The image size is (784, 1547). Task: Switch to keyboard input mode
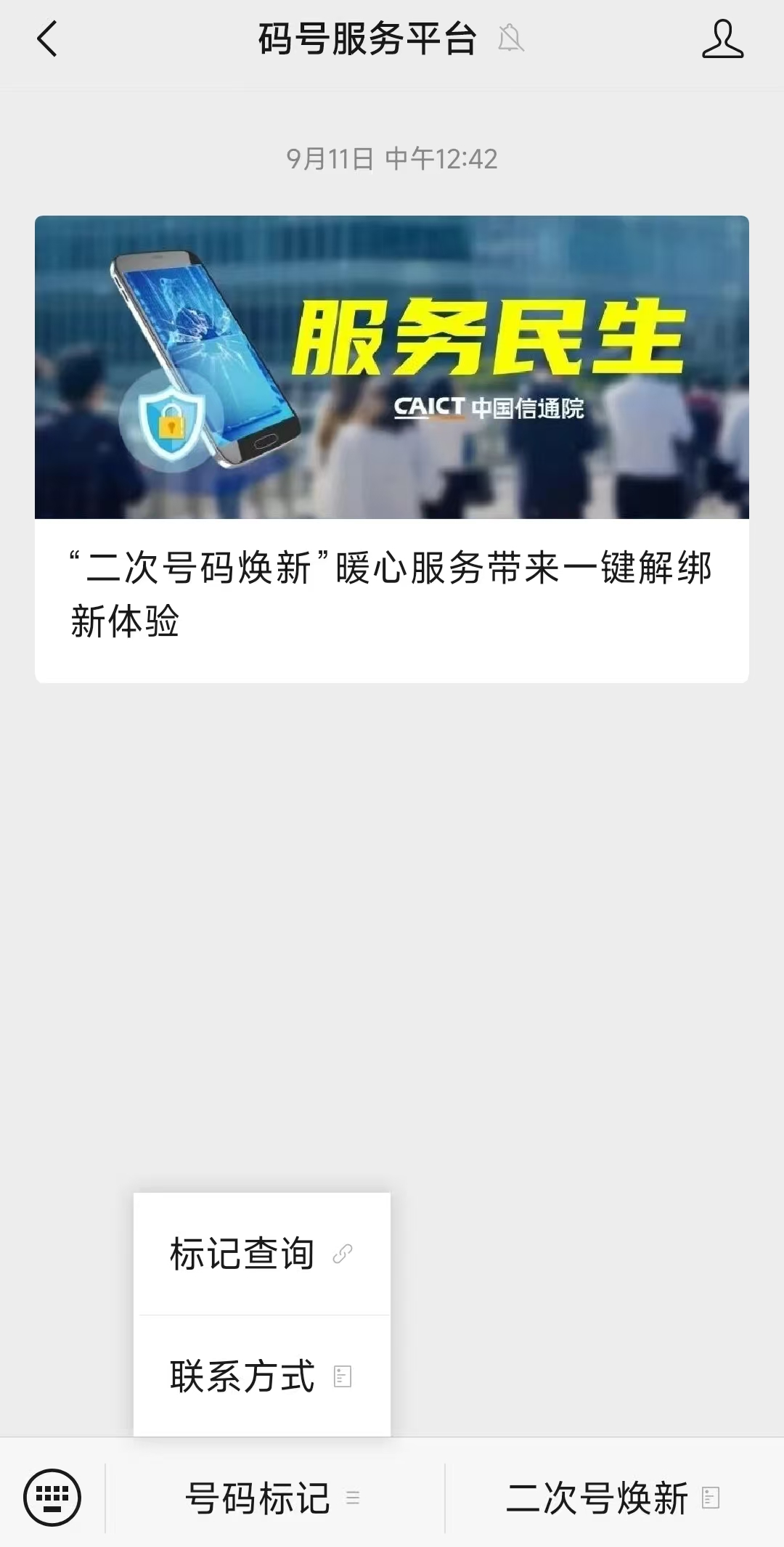[52, 1497]
